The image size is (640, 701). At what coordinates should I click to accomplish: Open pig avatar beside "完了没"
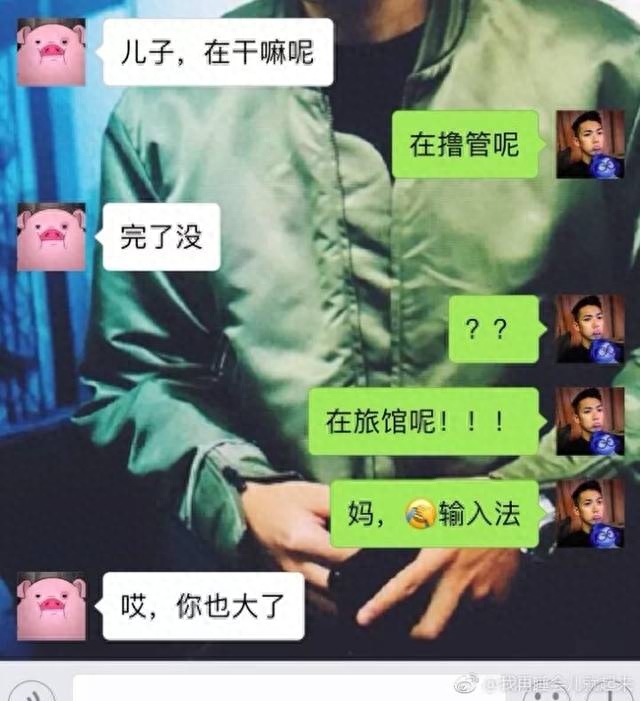coord(51,237)
